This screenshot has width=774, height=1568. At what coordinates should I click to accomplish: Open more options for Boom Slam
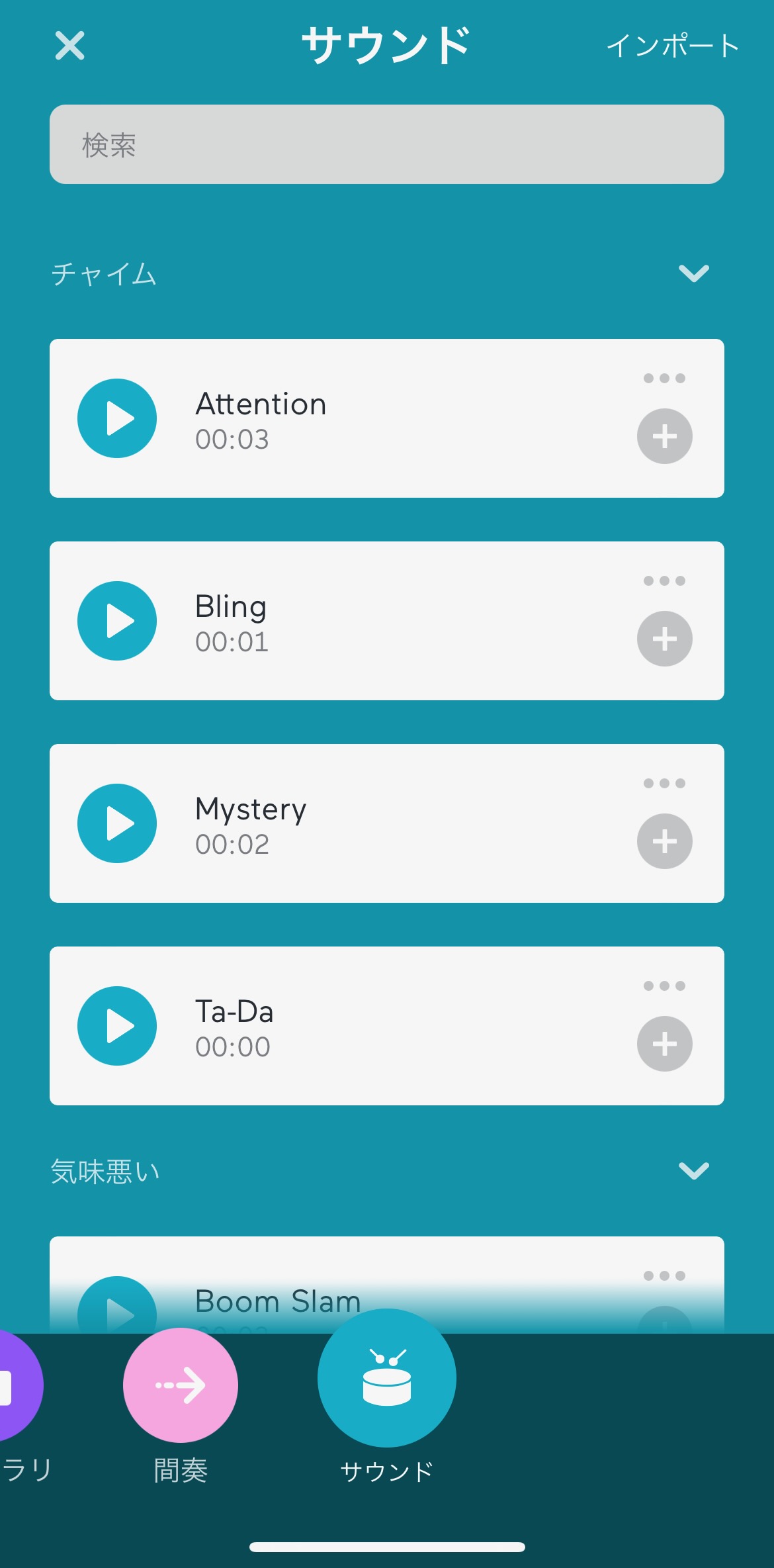click(664, 1275)
